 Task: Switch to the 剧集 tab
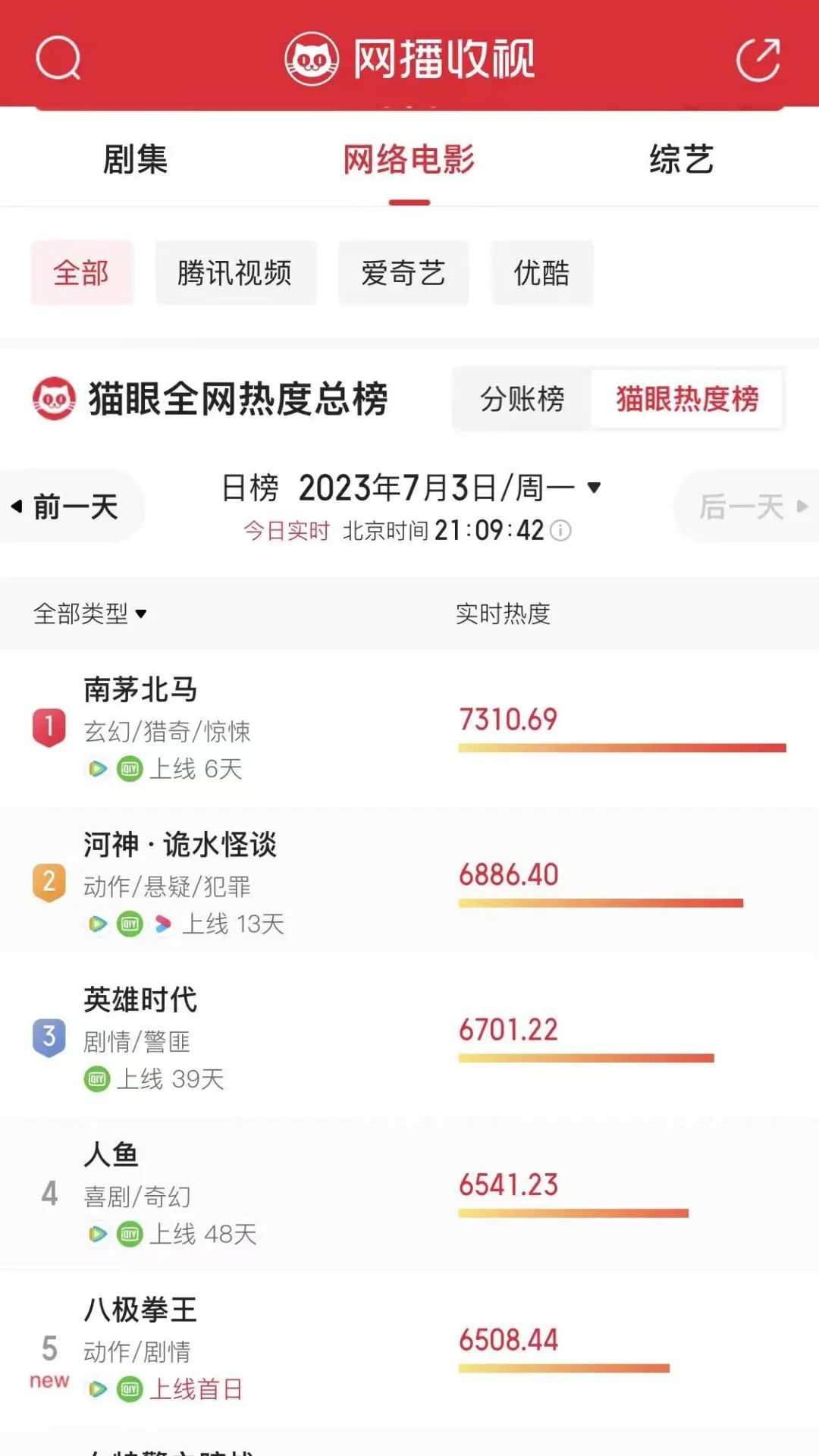(135, 160)
